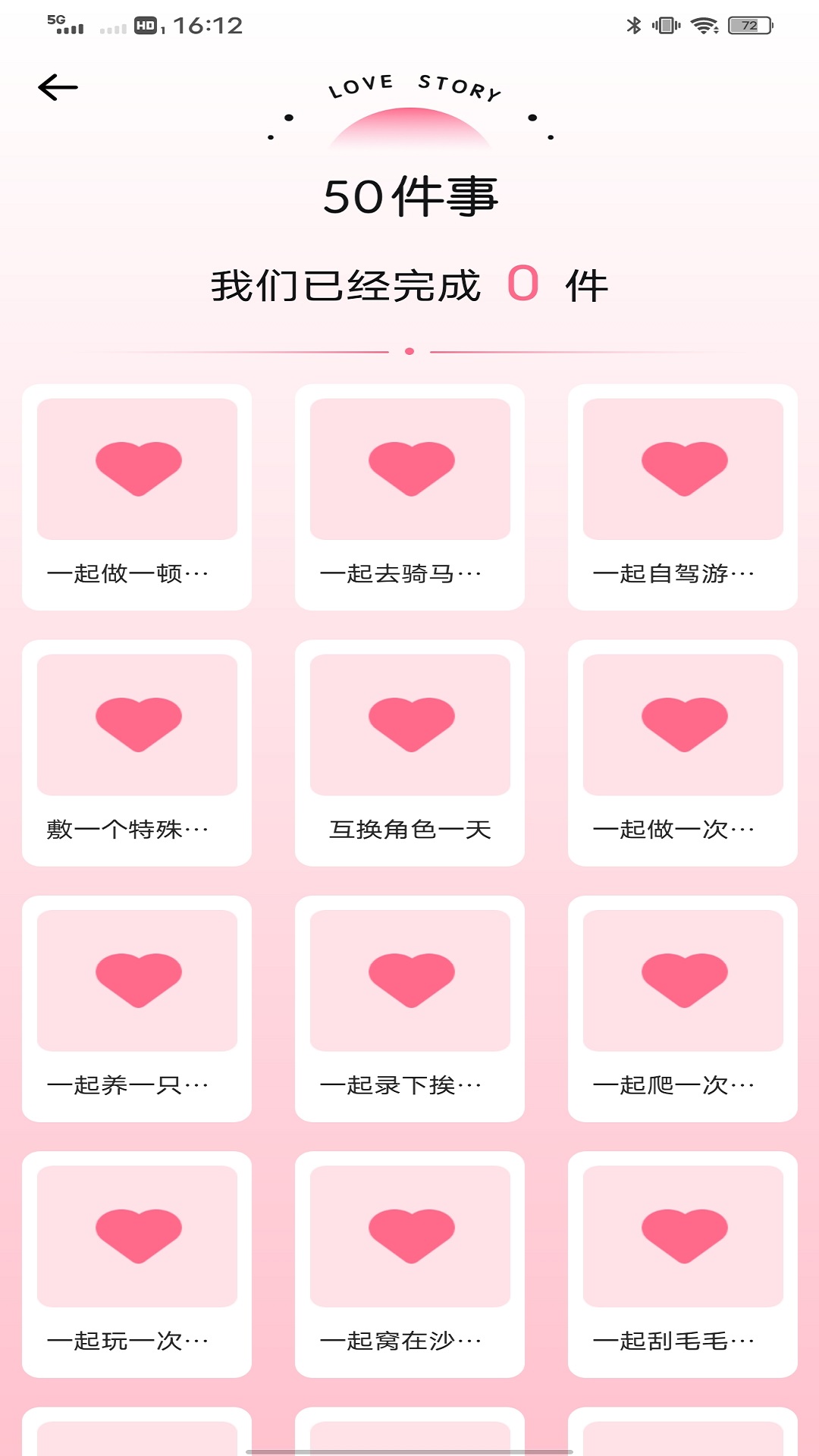Viewport: 819px width, 1456px height.
Task: Tap the heart icon on 一起养一只 card
Action: (x=136, y=978)
